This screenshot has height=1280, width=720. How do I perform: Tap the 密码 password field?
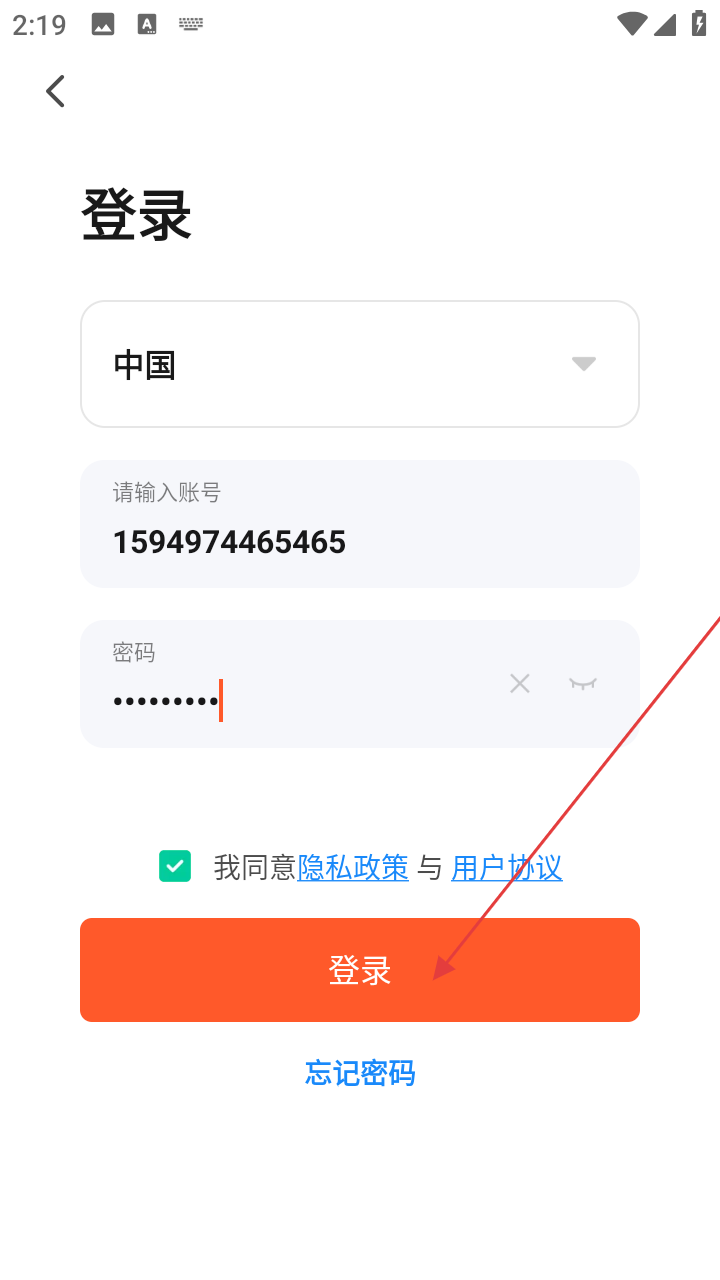click(300, 700)
